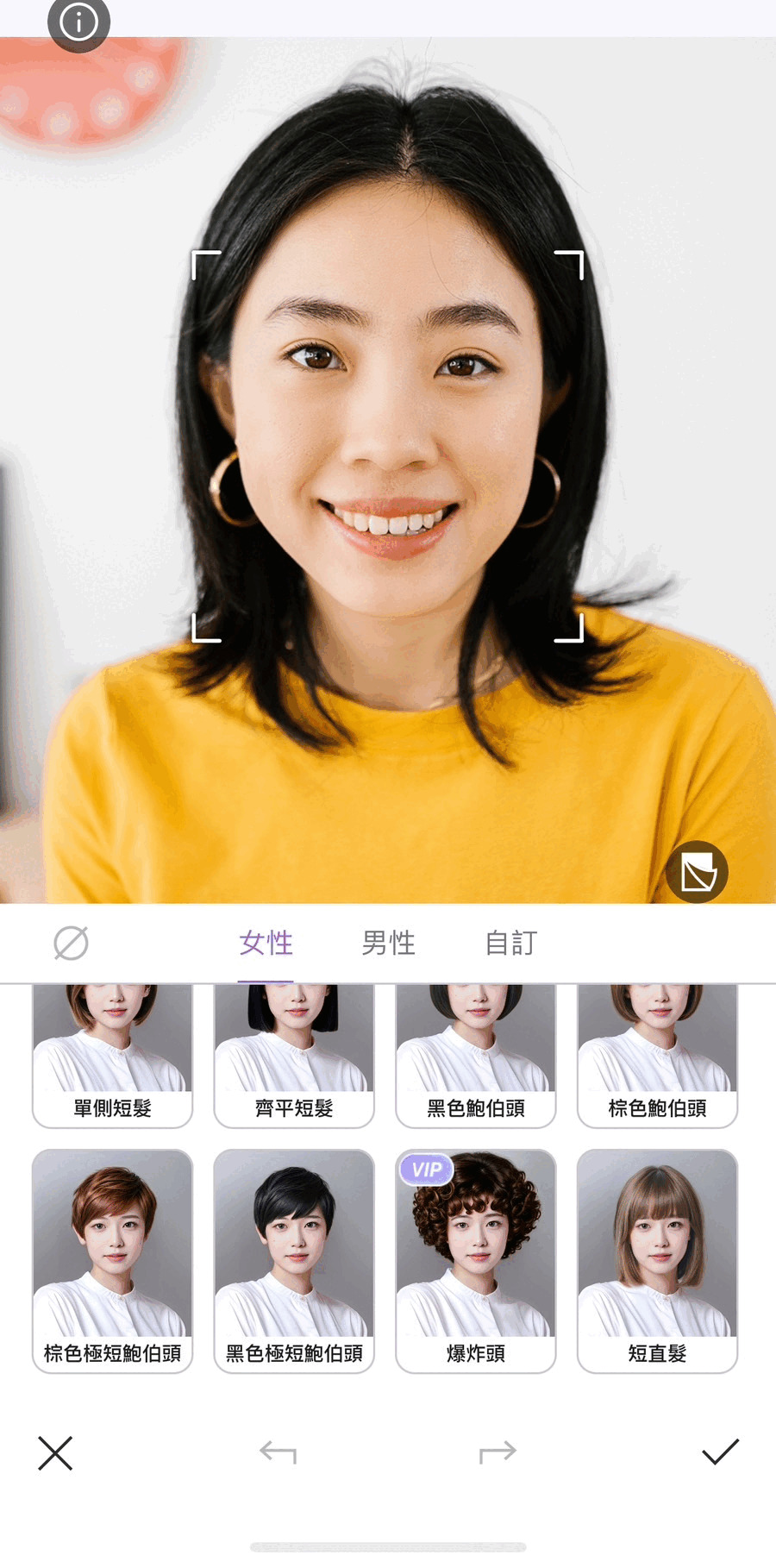This screenshot has width=776, height=1568.
Task: Try the VIP 爆炸頭 hairstyle
Action: 476,1260
